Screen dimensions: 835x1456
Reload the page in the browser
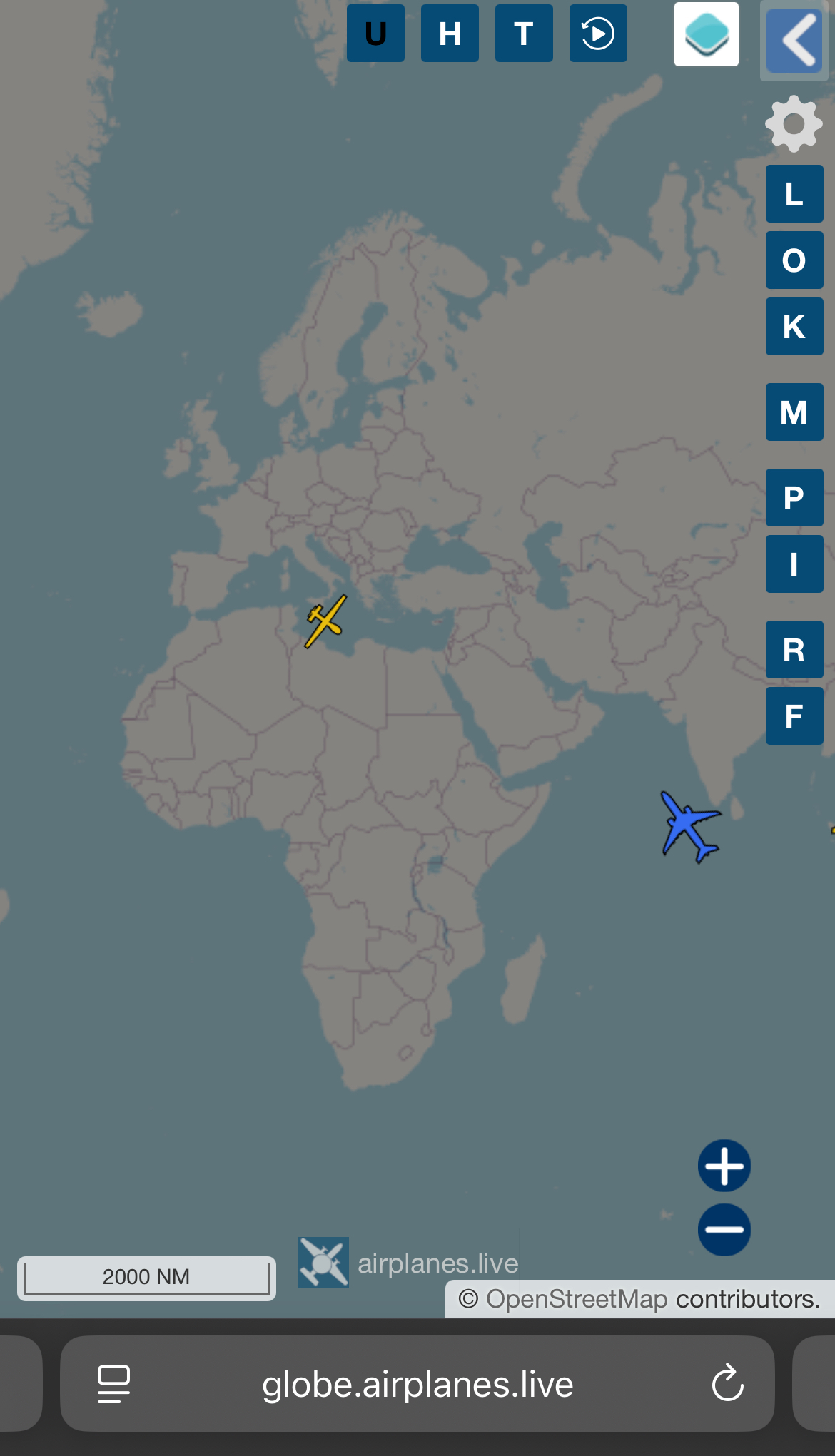click(x=727, y=1383)
